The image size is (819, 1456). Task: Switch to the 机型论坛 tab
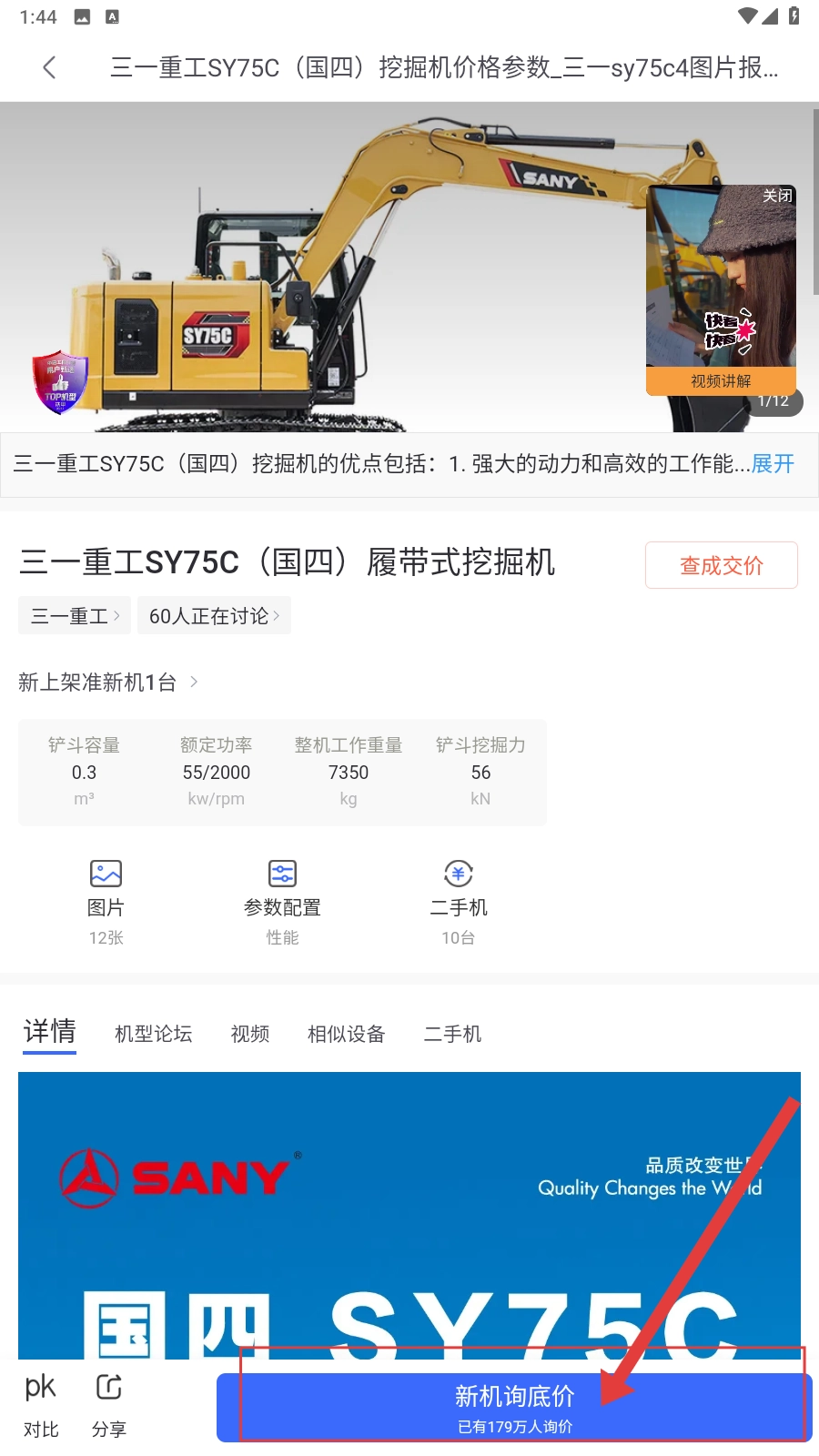click(x=153, y=1034)
